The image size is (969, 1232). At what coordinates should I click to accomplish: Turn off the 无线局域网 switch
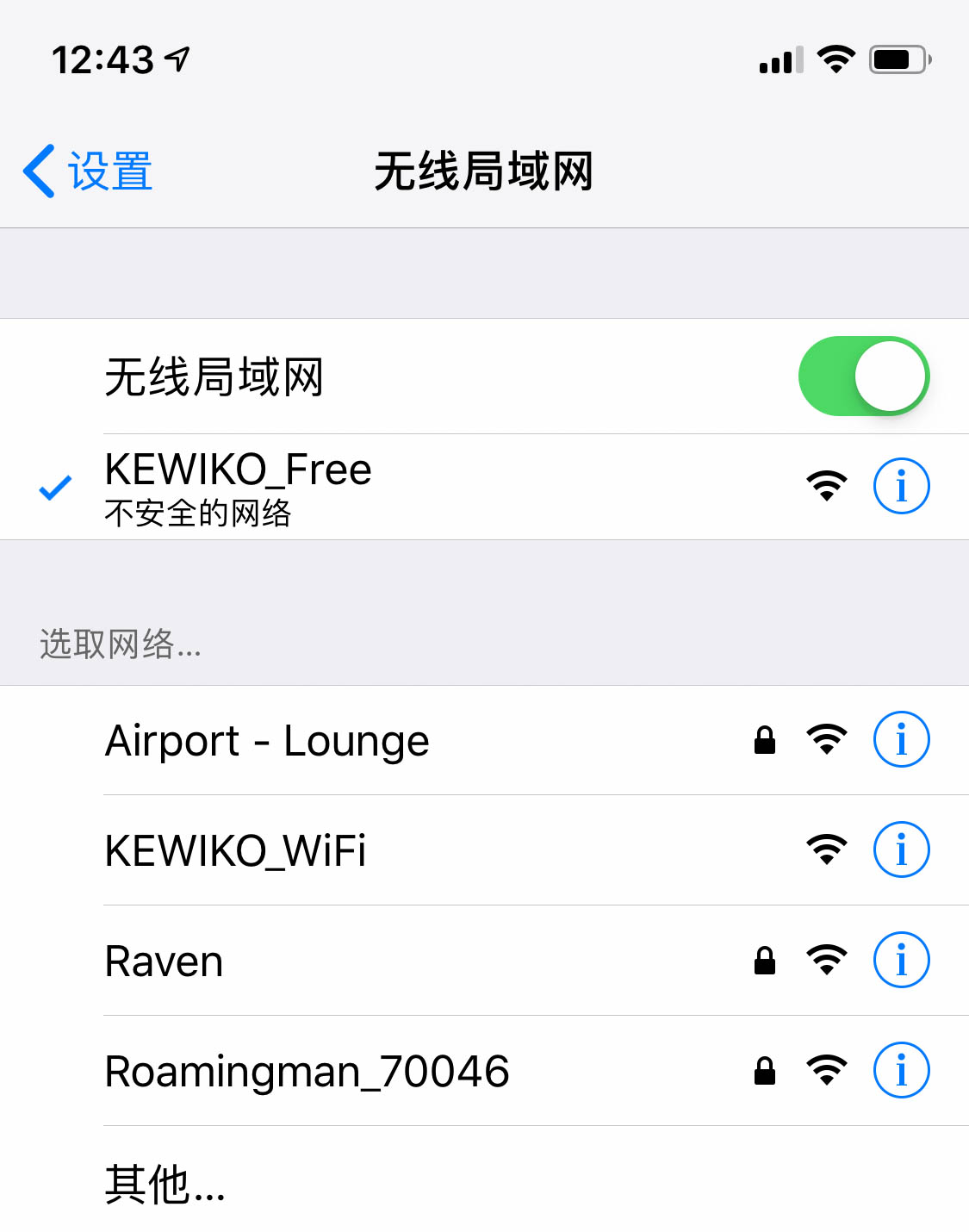pyautogui.click(x=863, y=376)
